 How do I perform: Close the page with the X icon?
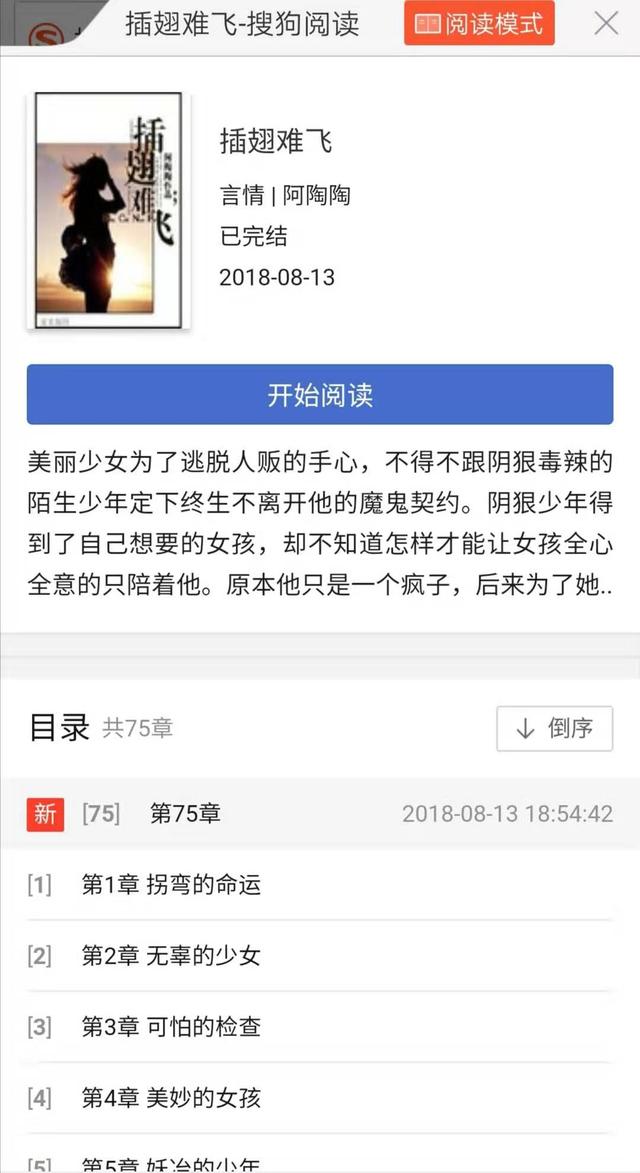pos(606,24)
